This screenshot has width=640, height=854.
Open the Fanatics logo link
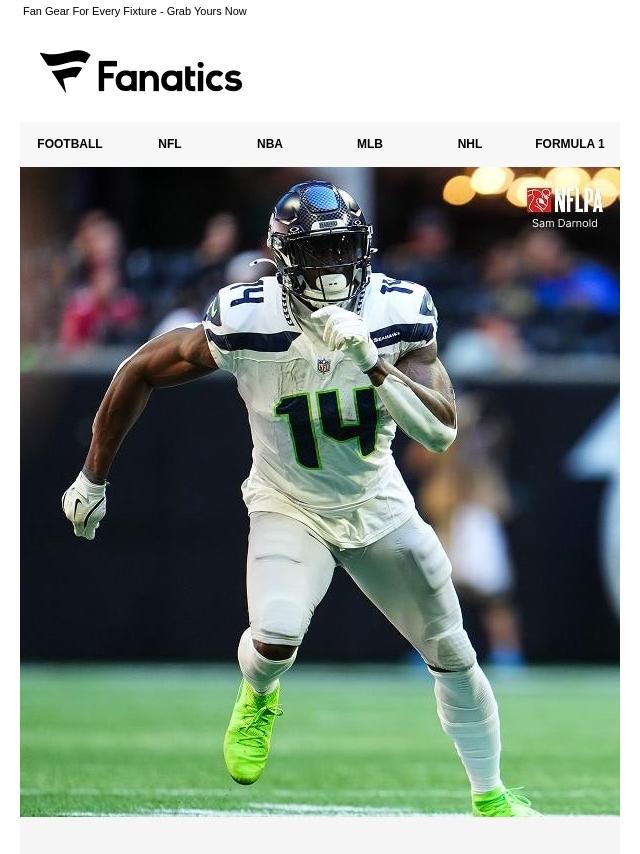(x=141, y=72)
